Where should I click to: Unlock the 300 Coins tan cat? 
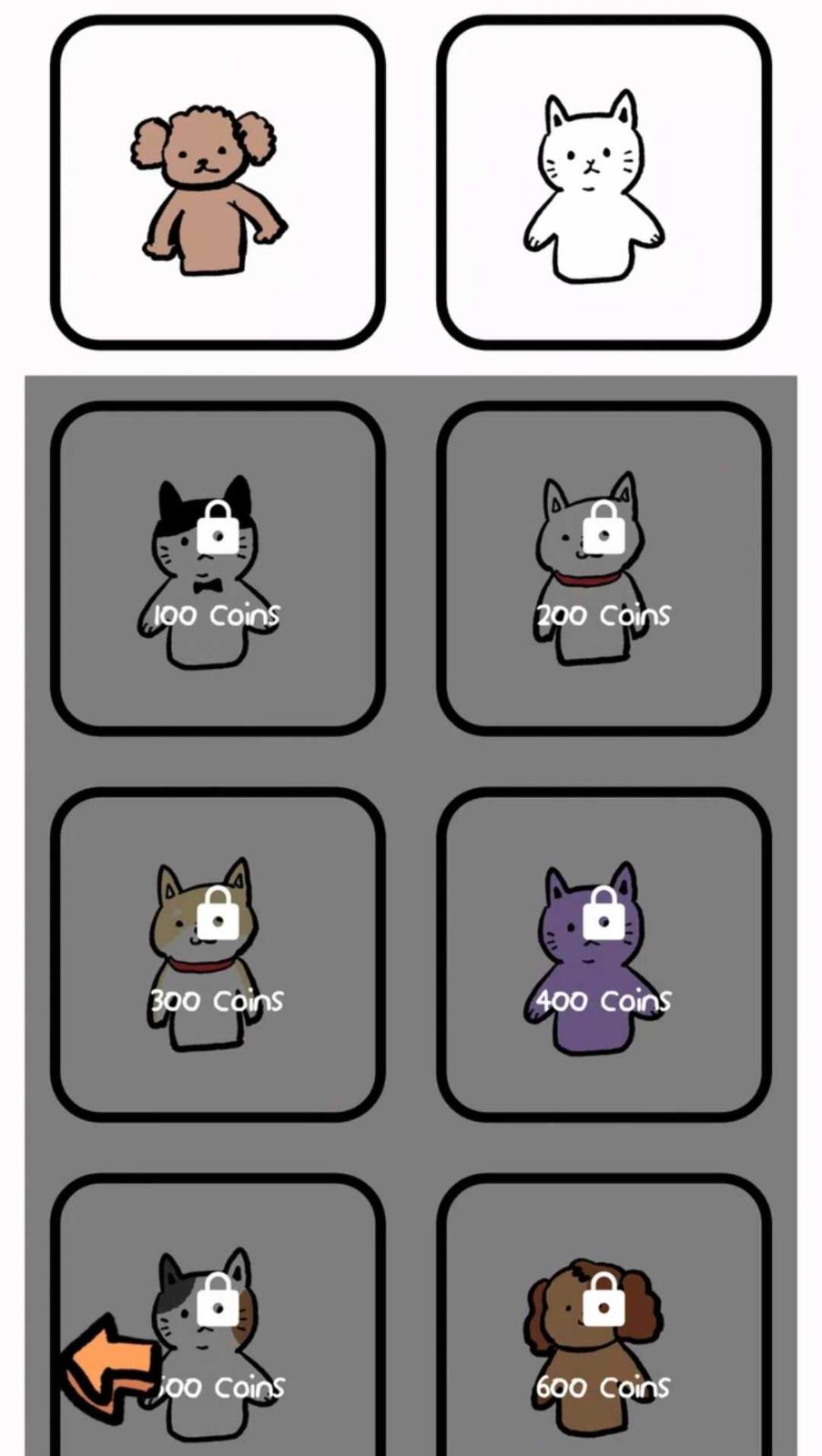point(217,955)
